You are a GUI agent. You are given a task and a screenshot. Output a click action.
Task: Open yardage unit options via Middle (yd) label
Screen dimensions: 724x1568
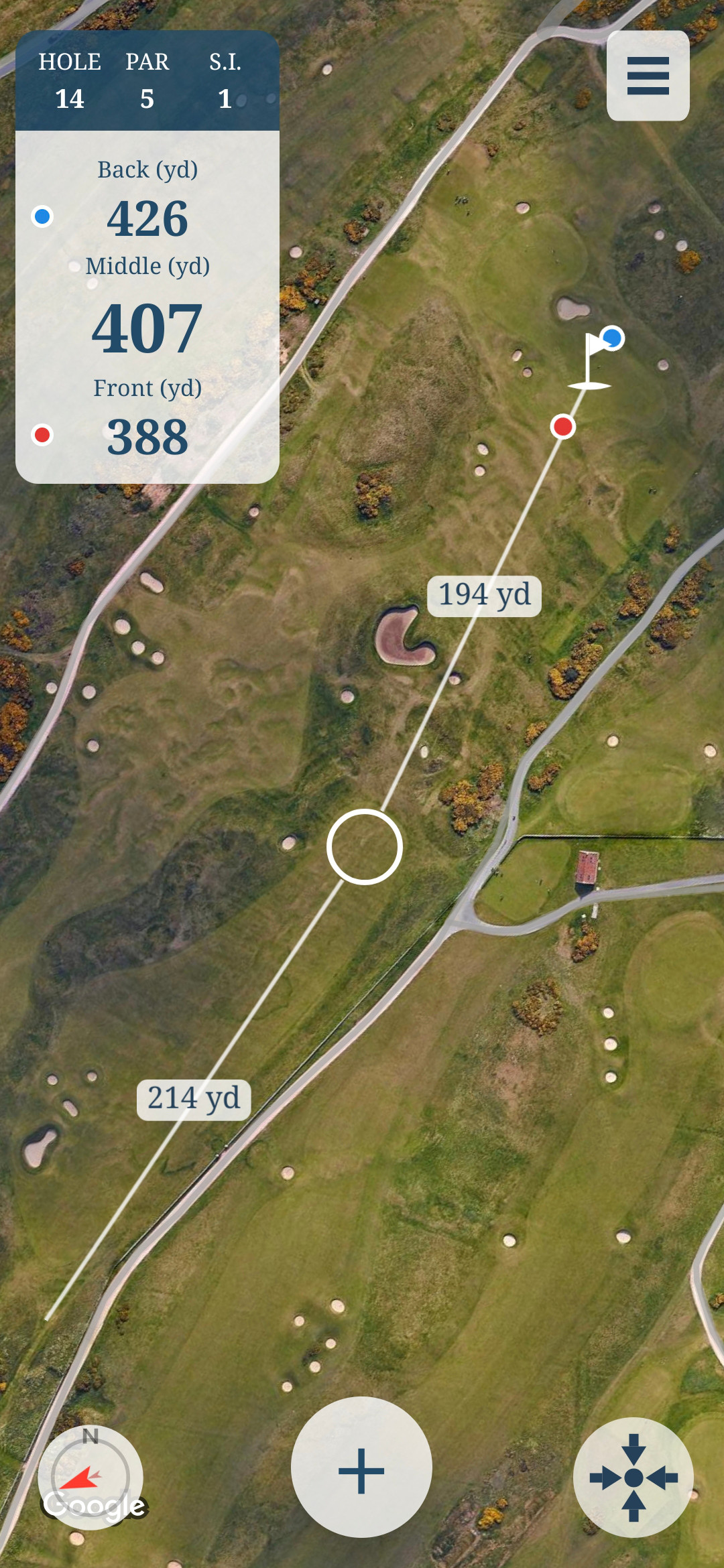click(147, 267)
